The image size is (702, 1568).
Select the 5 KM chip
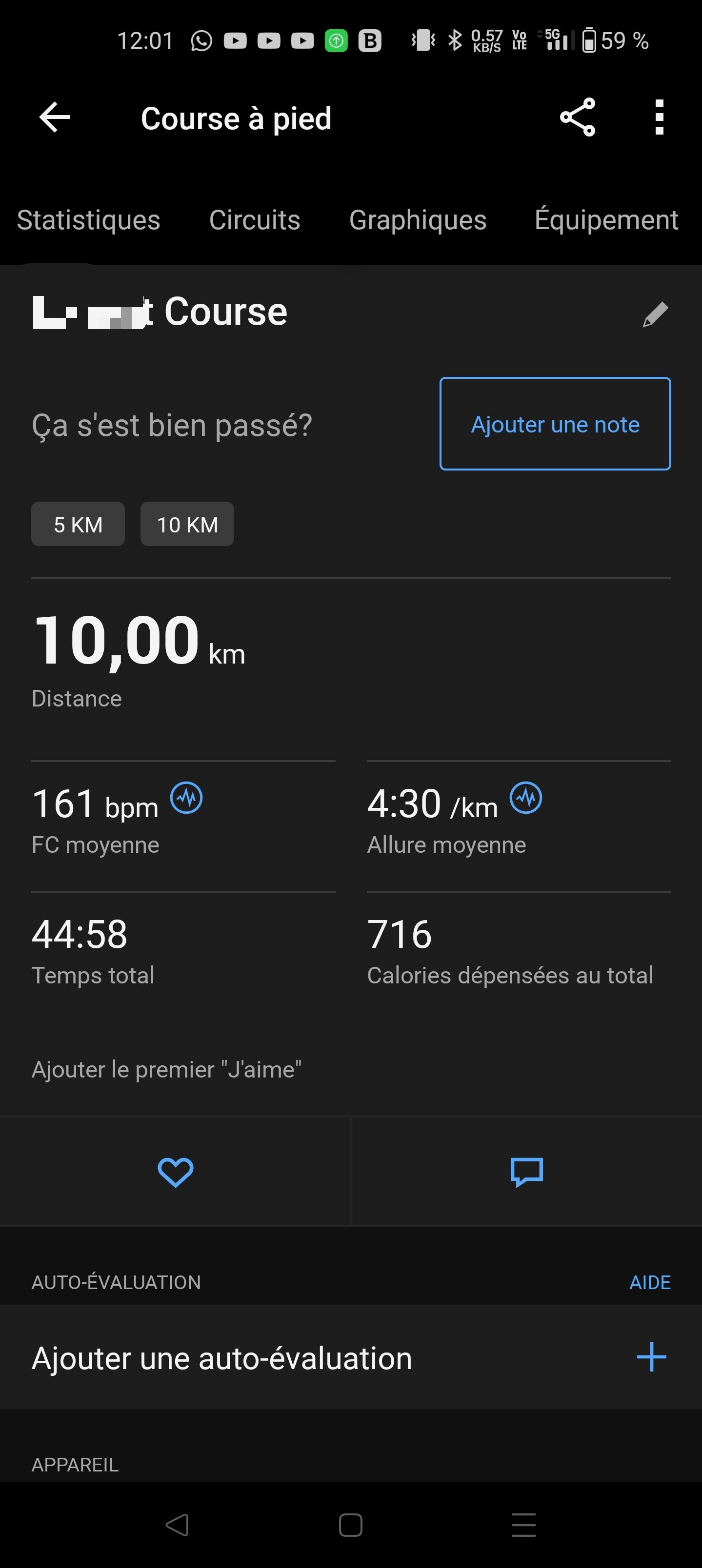click(x=78, y=524)
